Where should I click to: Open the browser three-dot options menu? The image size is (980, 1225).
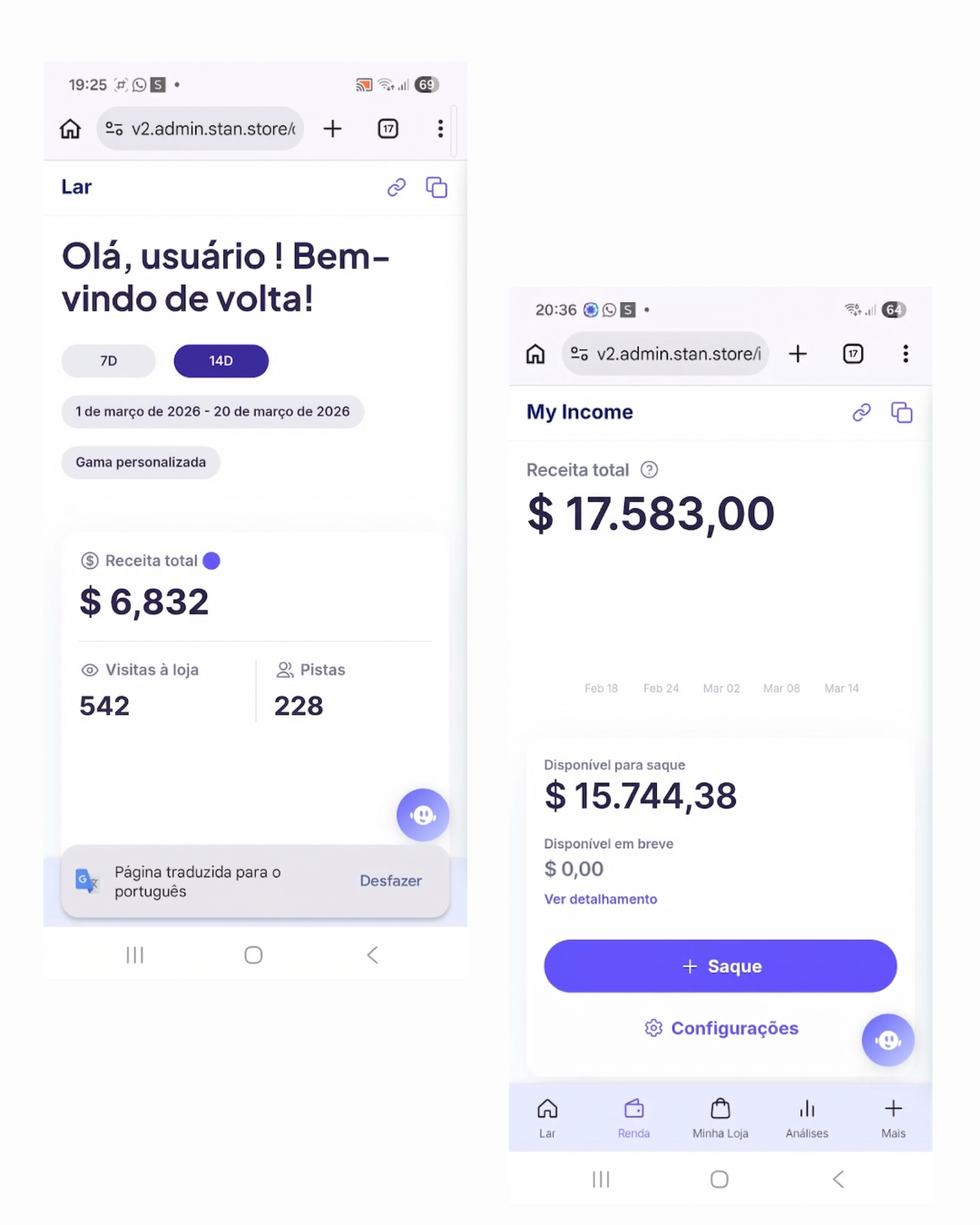tap(440, 128)
